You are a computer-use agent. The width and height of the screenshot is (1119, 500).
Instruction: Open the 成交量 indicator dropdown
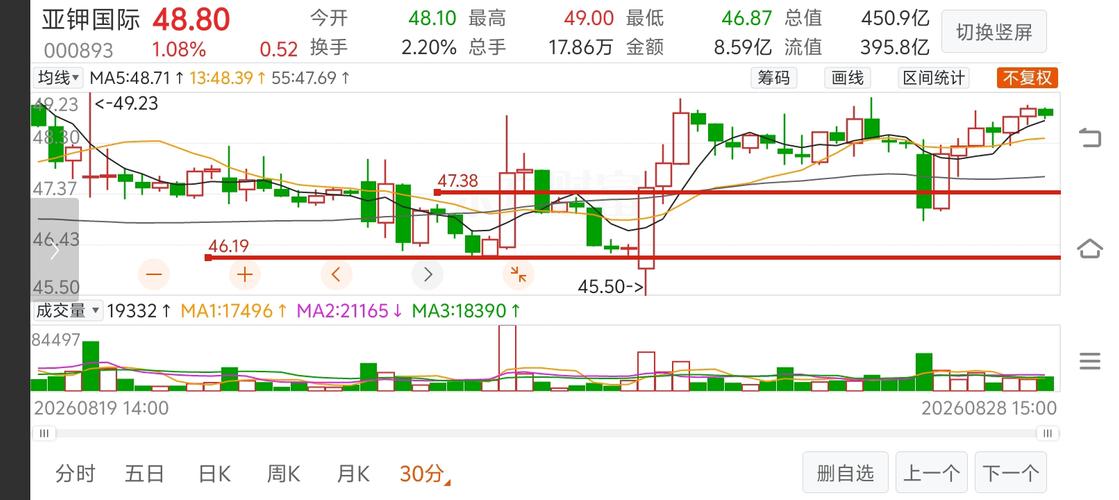click(x=68, y=310)
